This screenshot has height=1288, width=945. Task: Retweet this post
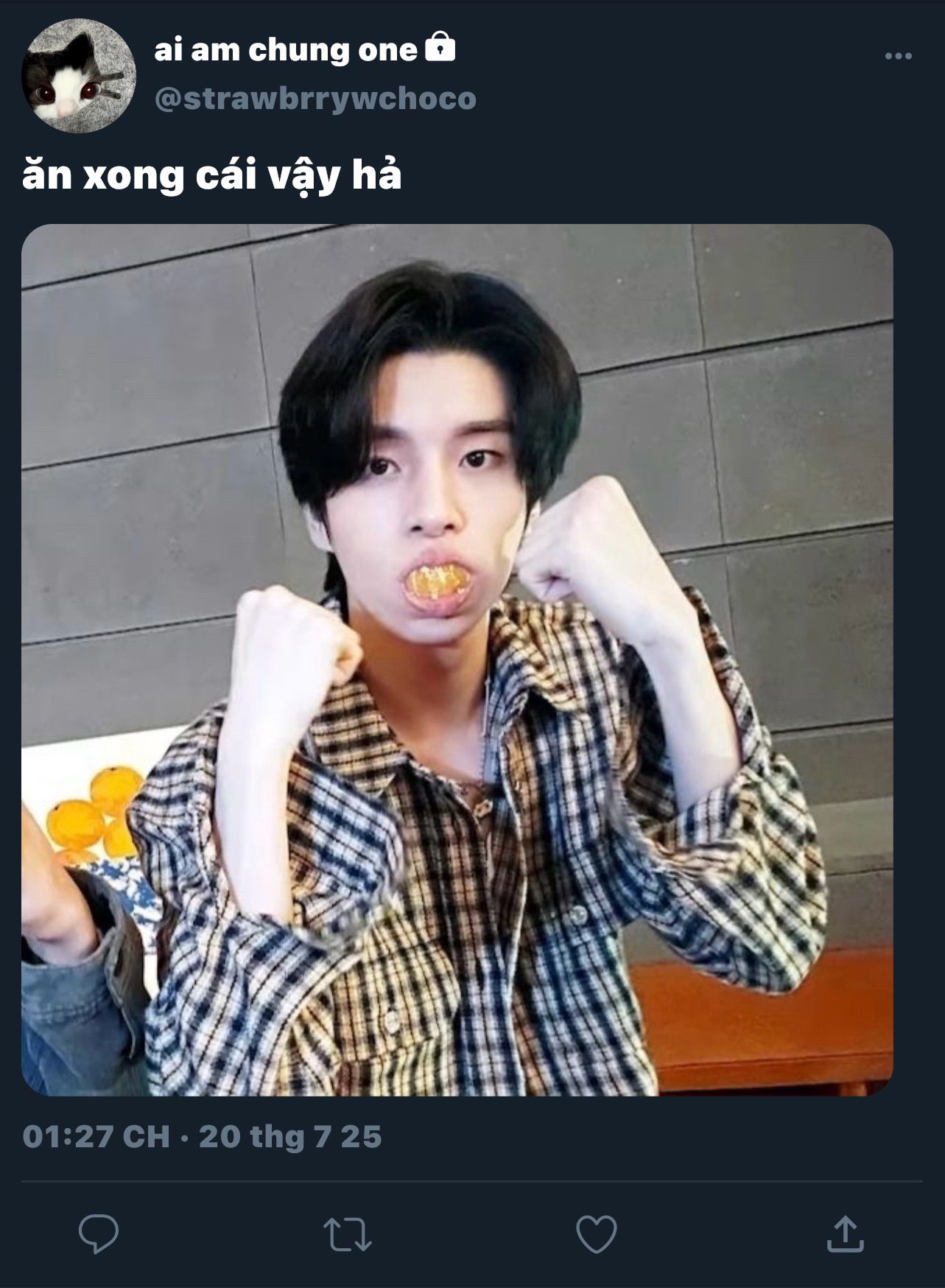click(x=347, y=1233)
